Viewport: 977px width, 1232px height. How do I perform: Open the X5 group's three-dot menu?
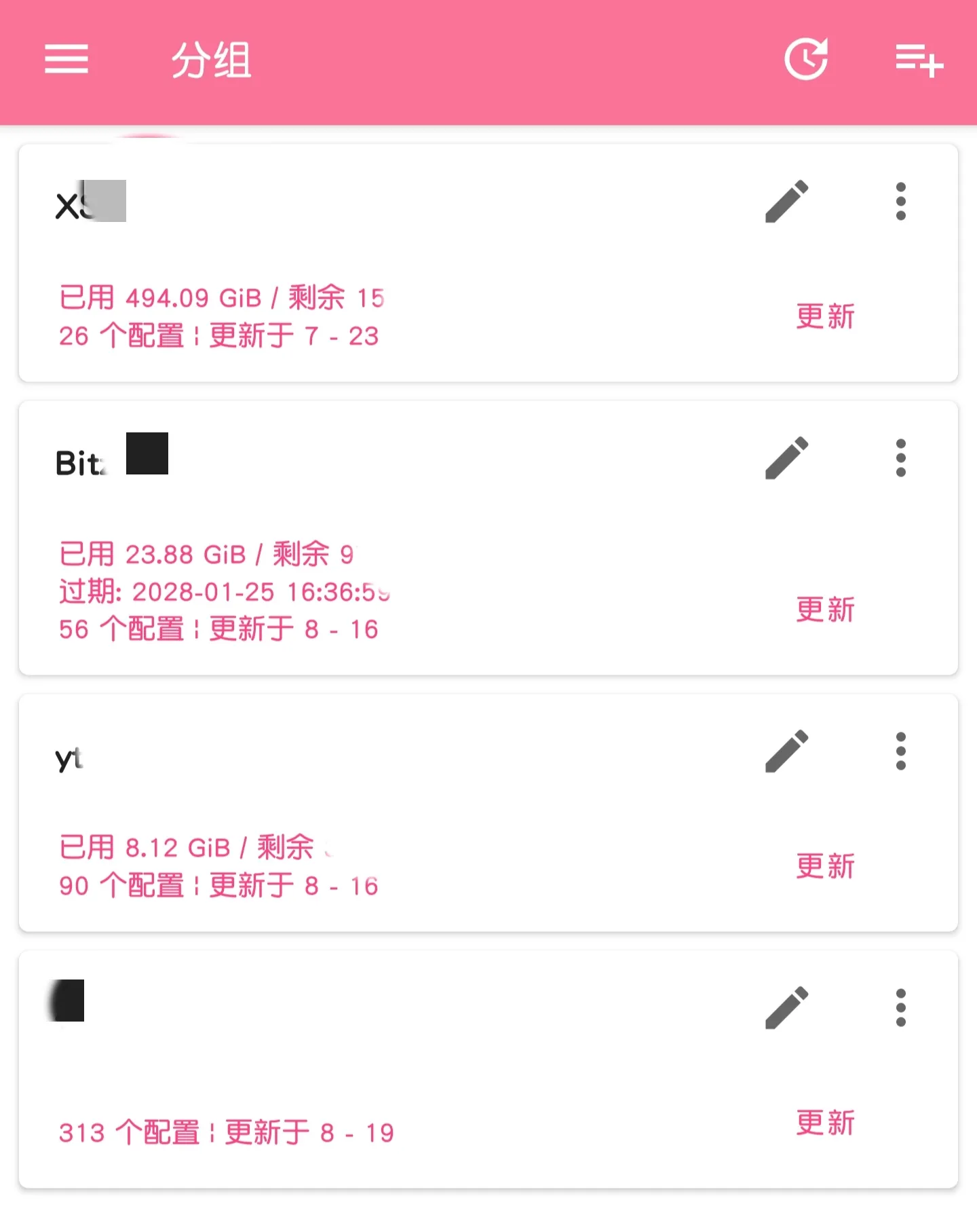pyautogui.click(x=900, y=202)
